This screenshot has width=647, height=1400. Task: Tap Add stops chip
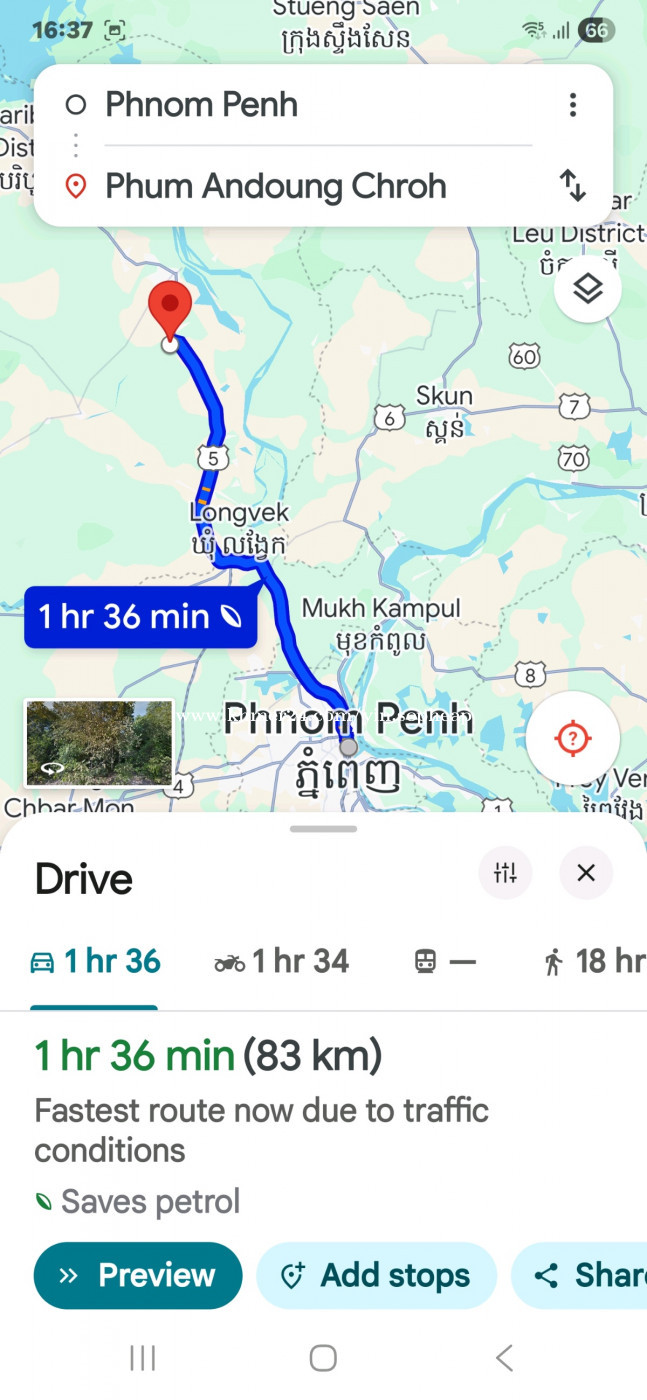pos(376,1275)
